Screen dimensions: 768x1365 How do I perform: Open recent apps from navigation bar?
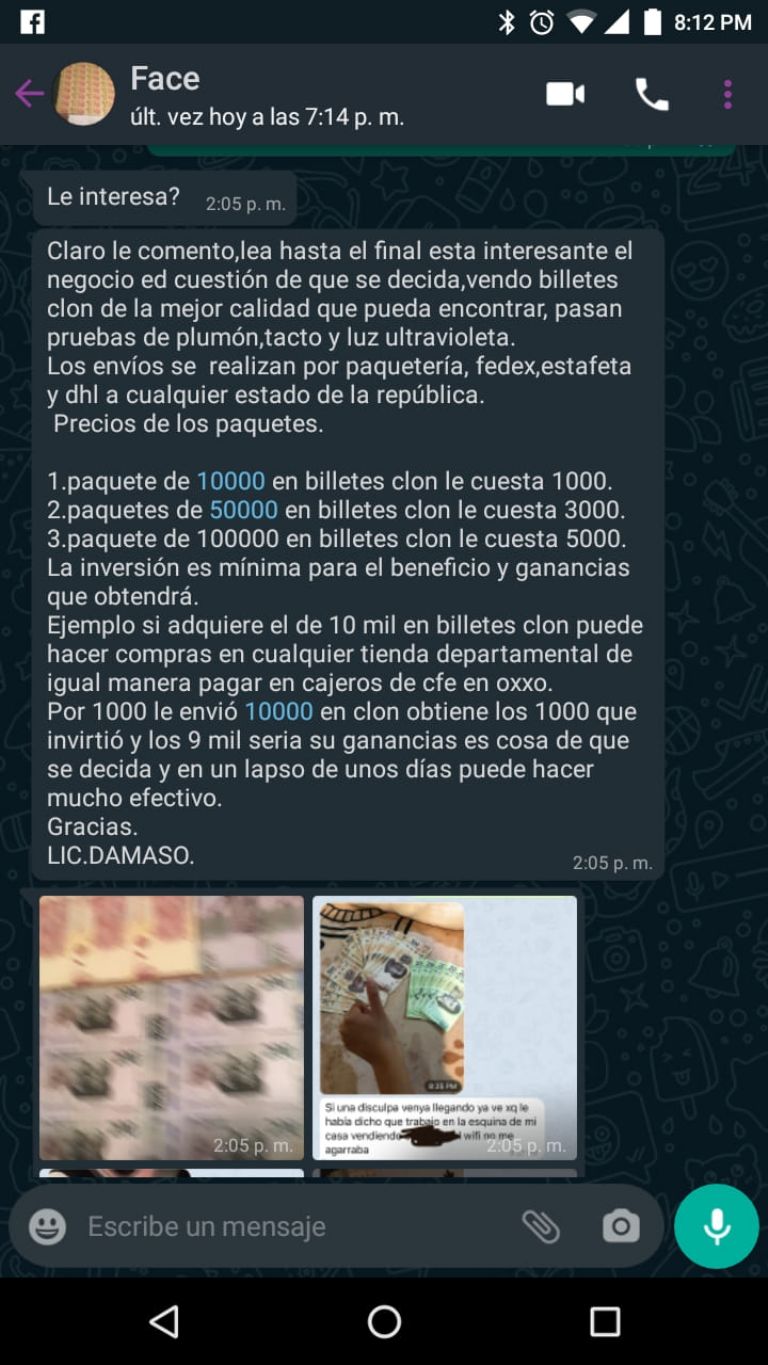605,1322
